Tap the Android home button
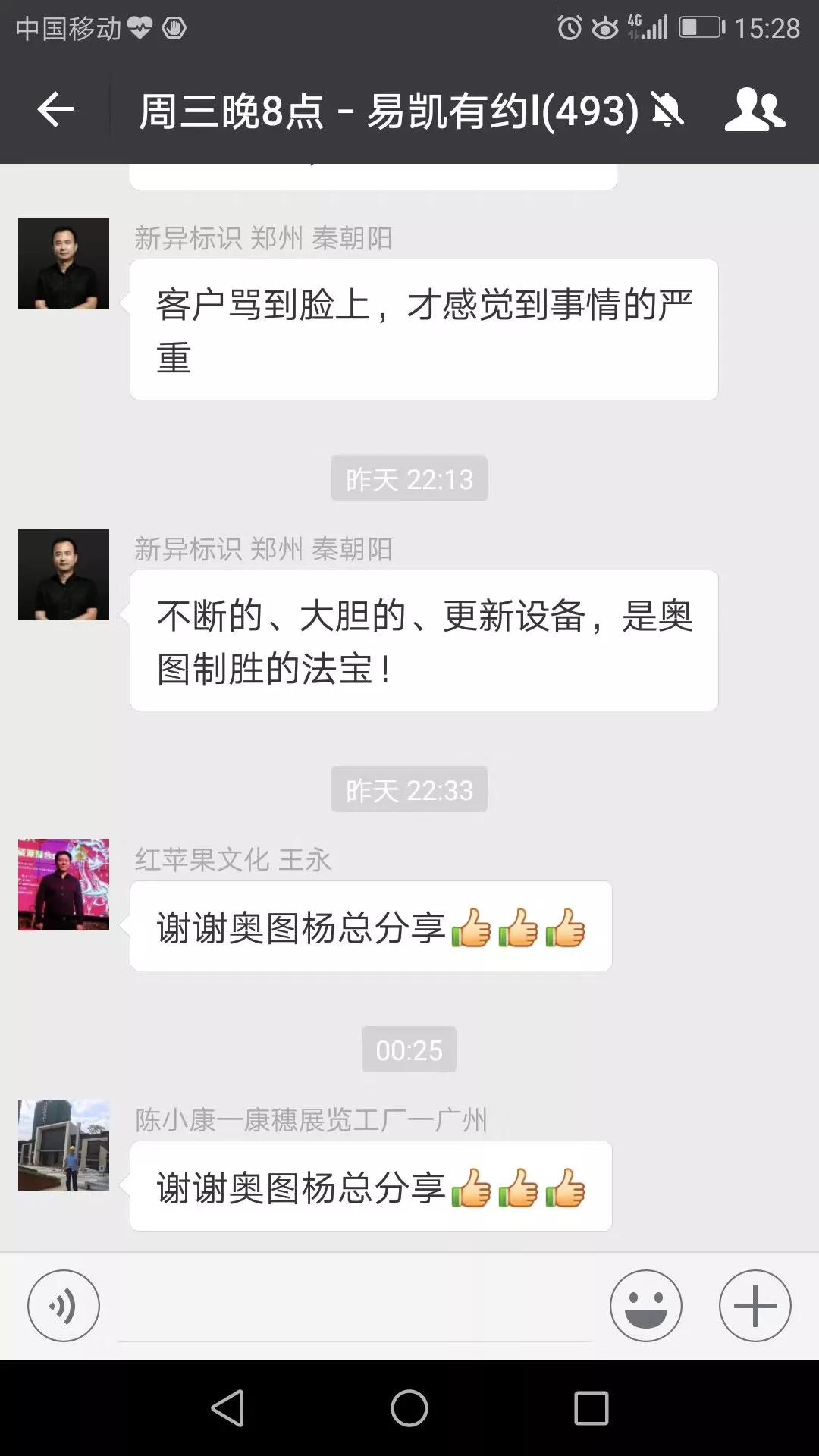Screen dimensions: 819x1456 coord(409,1408)
